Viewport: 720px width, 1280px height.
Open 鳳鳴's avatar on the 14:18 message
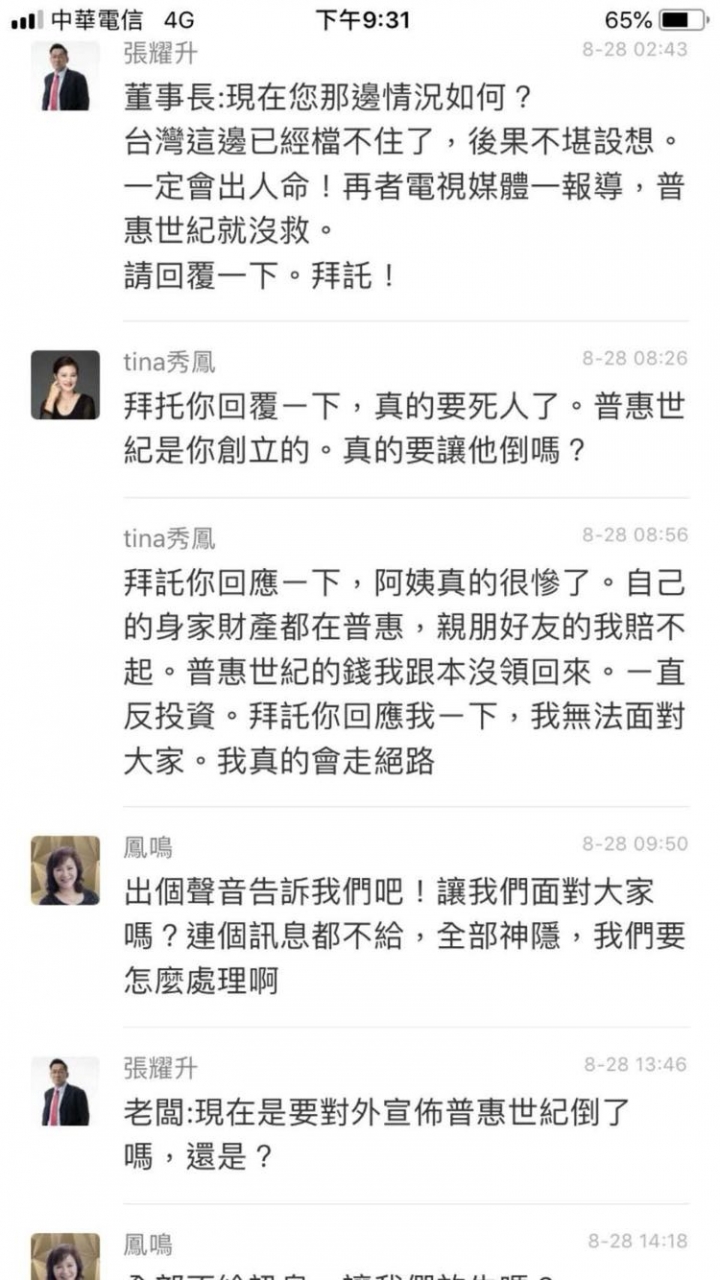tap(65, 1258)
